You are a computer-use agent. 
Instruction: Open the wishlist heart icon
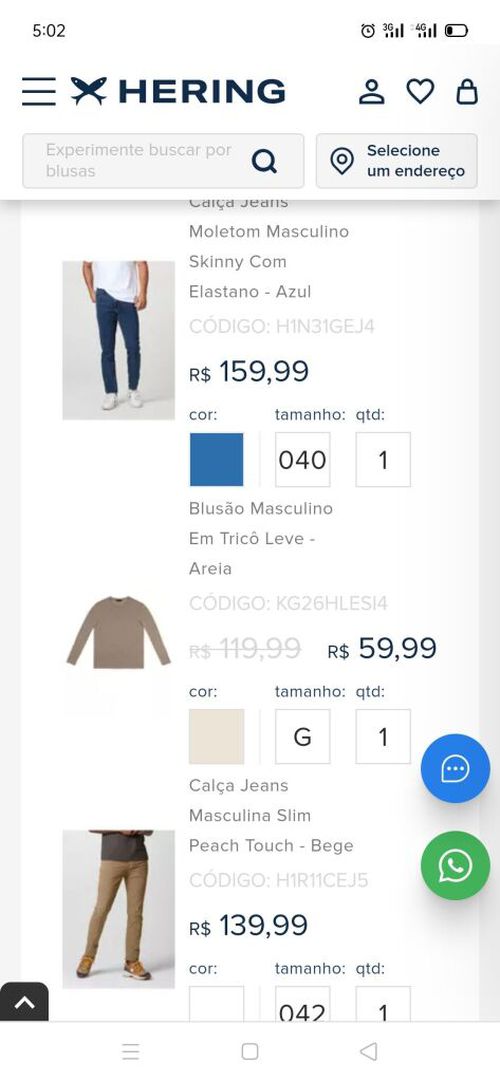pyautogui.click(x=420, y=91)
